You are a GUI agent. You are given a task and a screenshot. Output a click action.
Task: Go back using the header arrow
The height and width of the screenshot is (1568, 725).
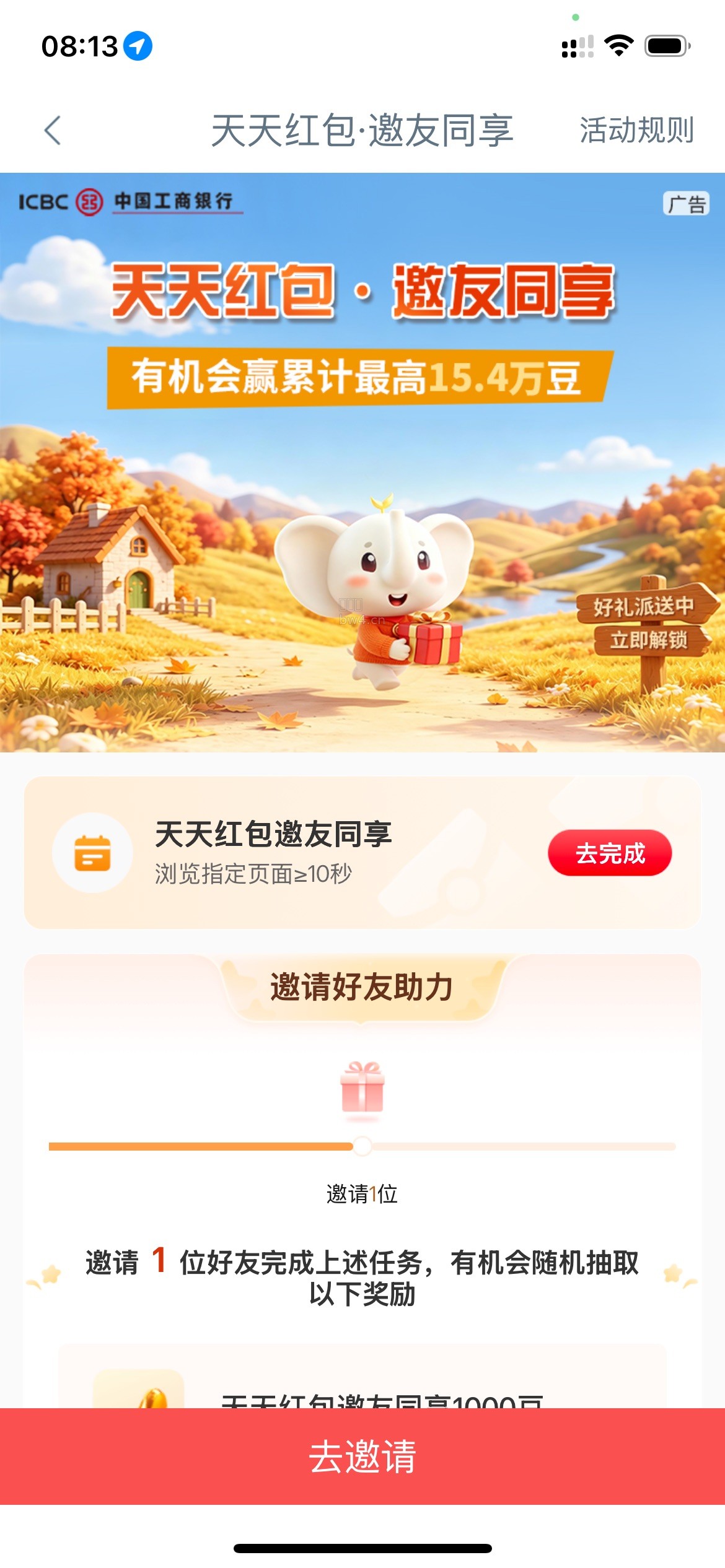click(53, 131)
